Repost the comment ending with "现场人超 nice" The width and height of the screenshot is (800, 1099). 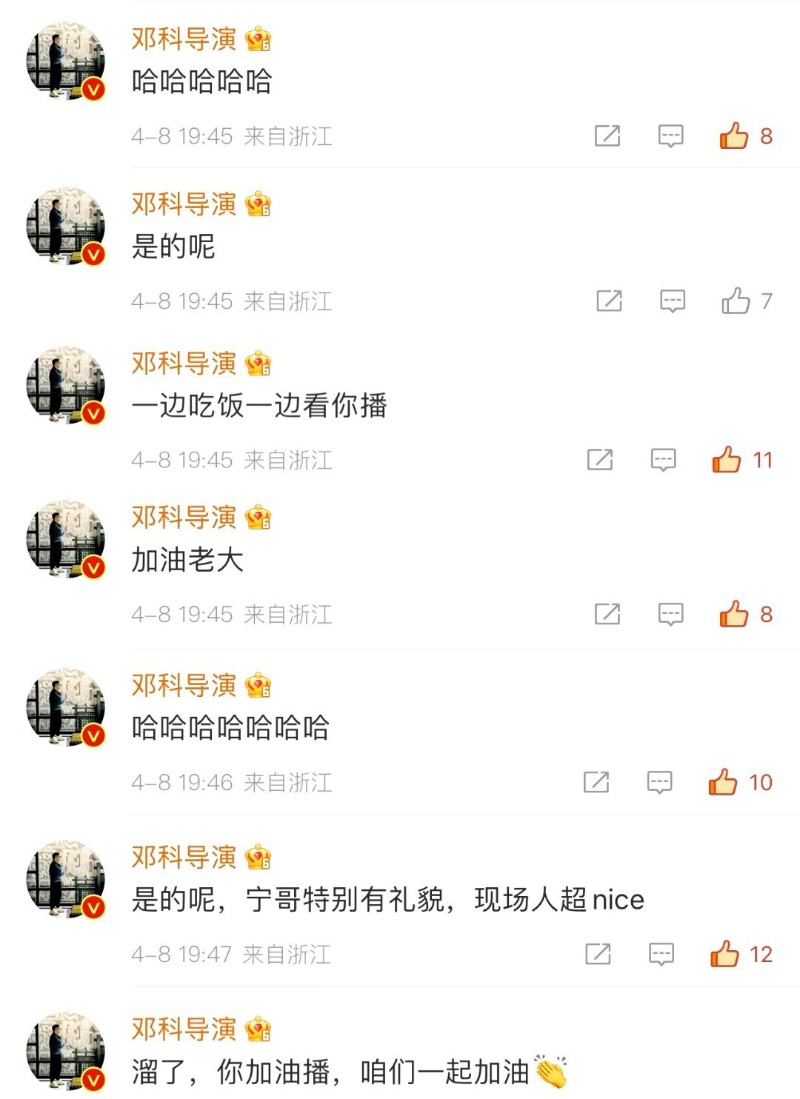(597, 955)
